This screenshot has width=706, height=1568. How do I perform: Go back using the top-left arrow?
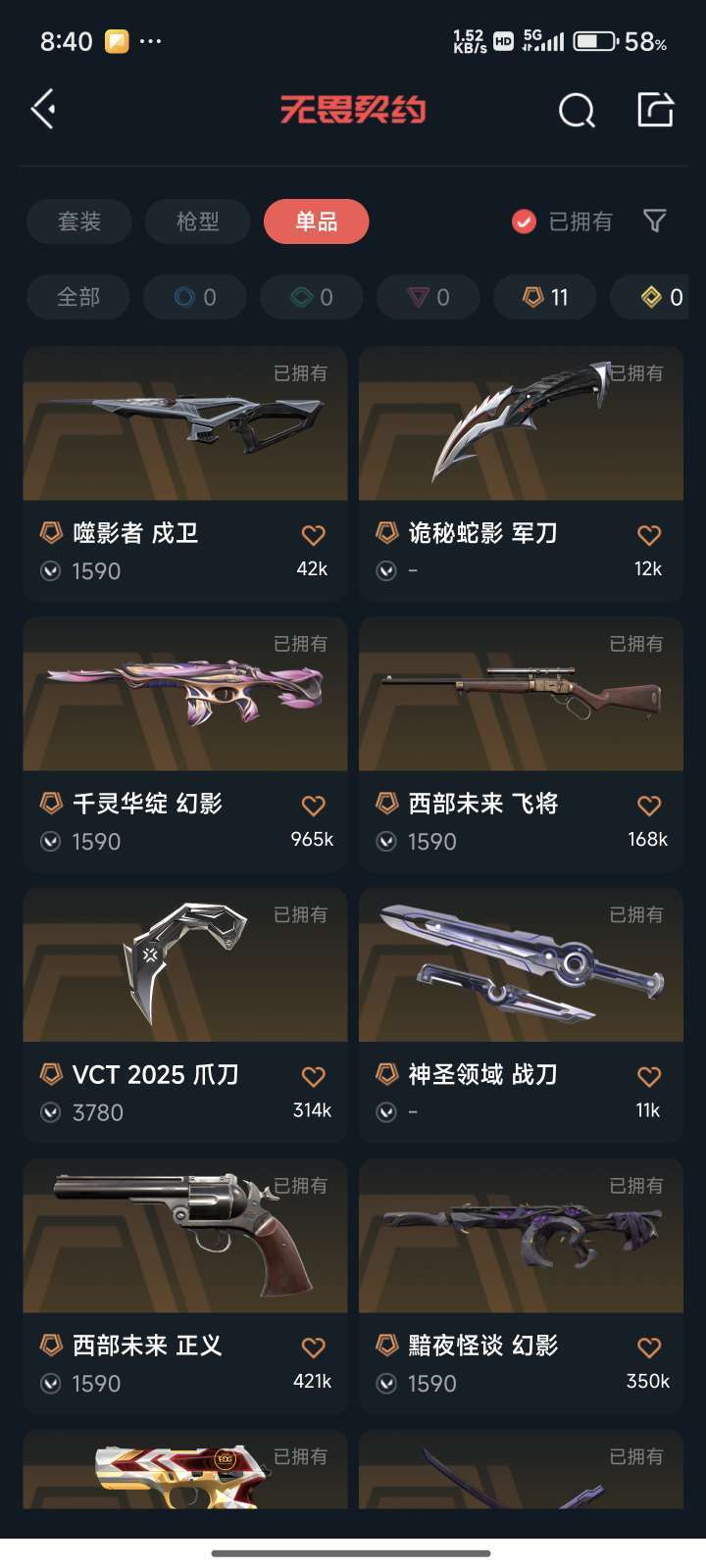pyautogui.click(x=43, y=109)
